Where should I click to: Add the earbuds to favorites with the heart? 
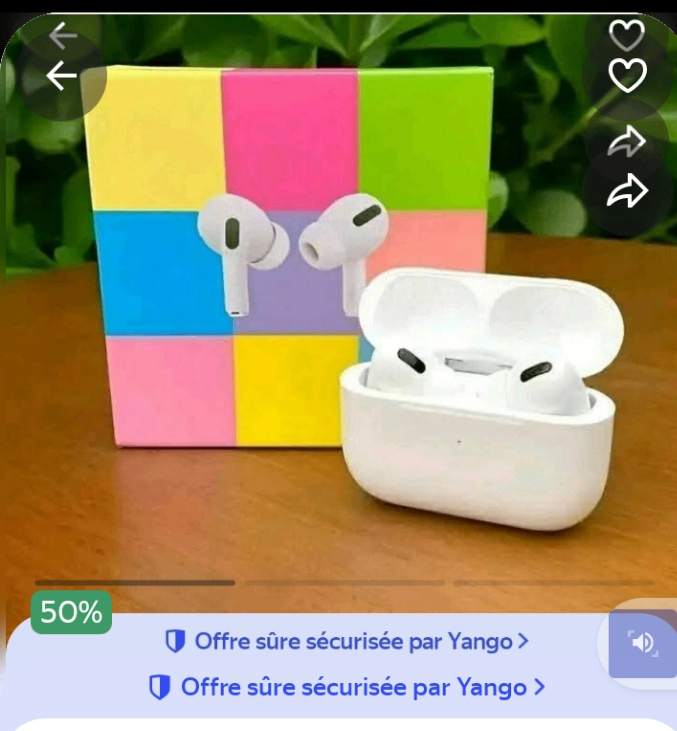(x=627, y=76)
